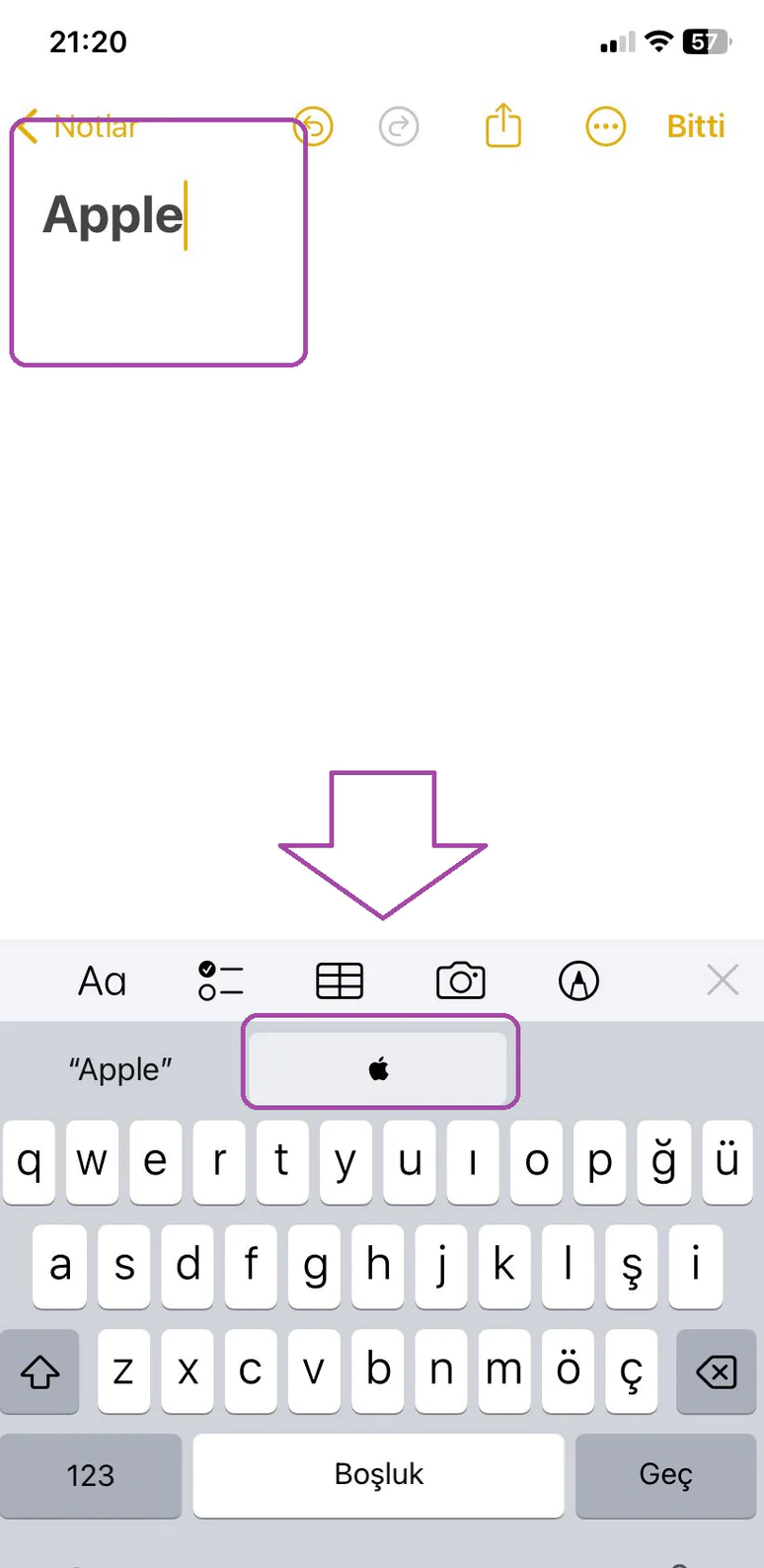
Task: Close the formatting toolbar
Action: [x=723, y=980]
